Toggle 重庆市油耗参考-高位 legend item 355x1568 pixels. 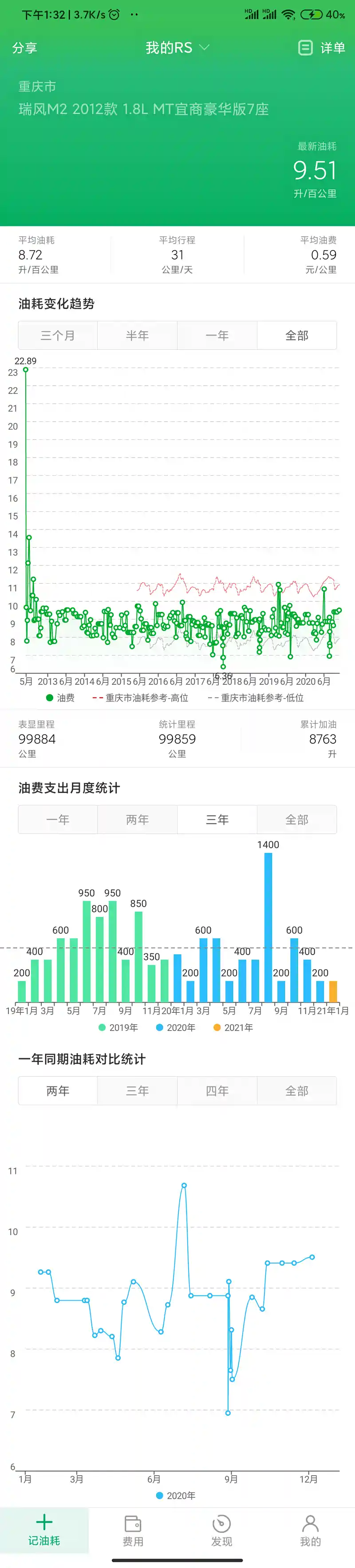tap(140, 698)
